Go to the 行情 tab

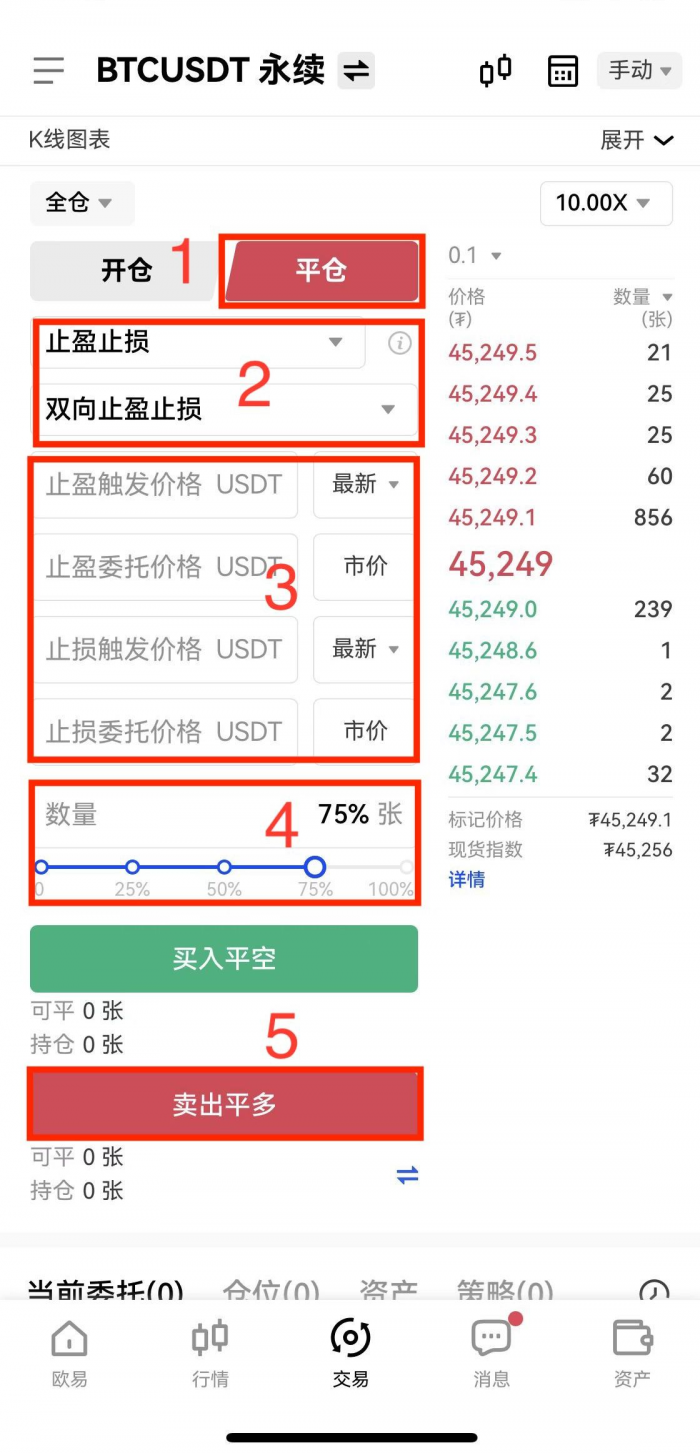pos(210,1353)
